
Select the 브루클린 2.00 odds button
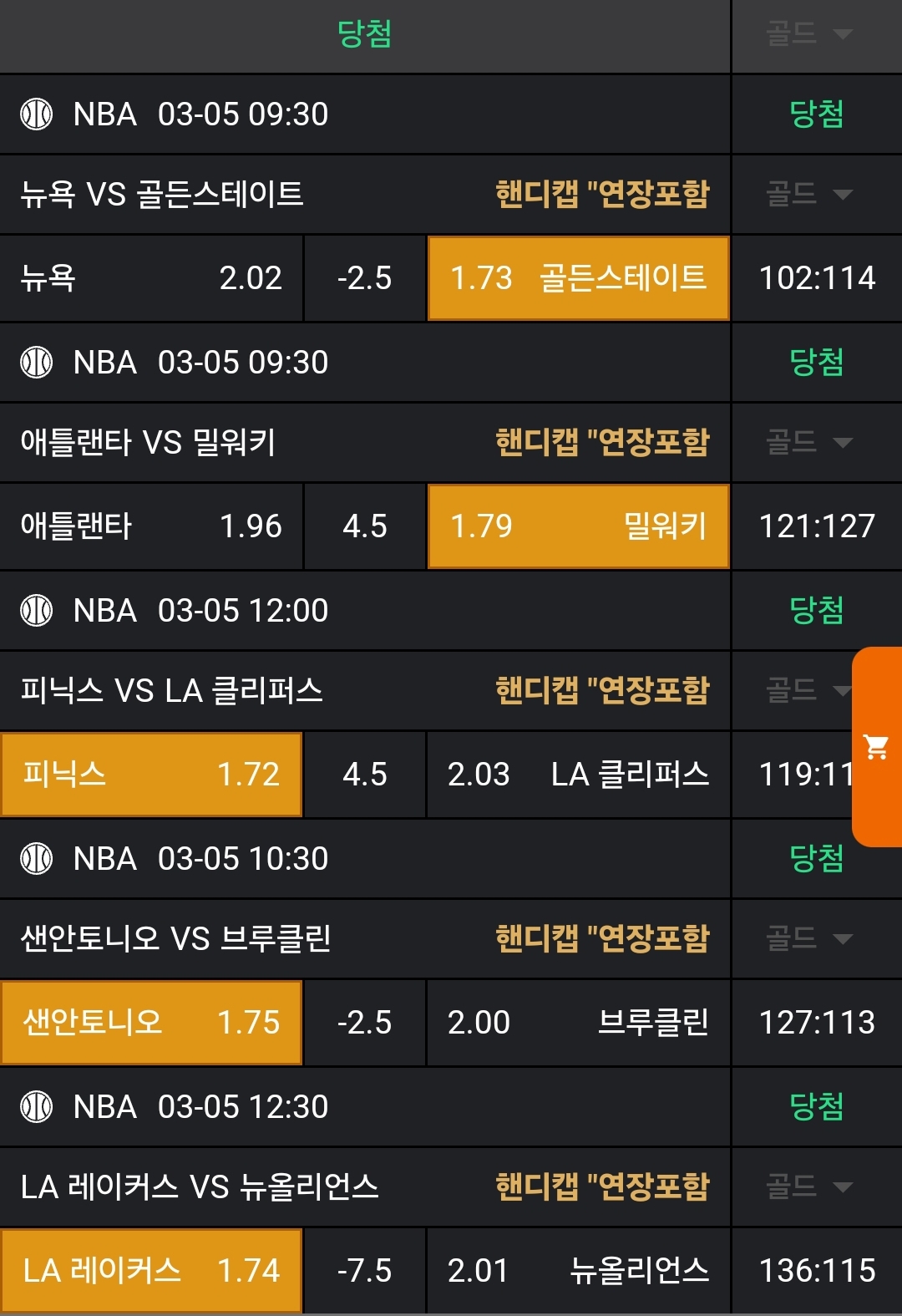(x=578, y=1023)
